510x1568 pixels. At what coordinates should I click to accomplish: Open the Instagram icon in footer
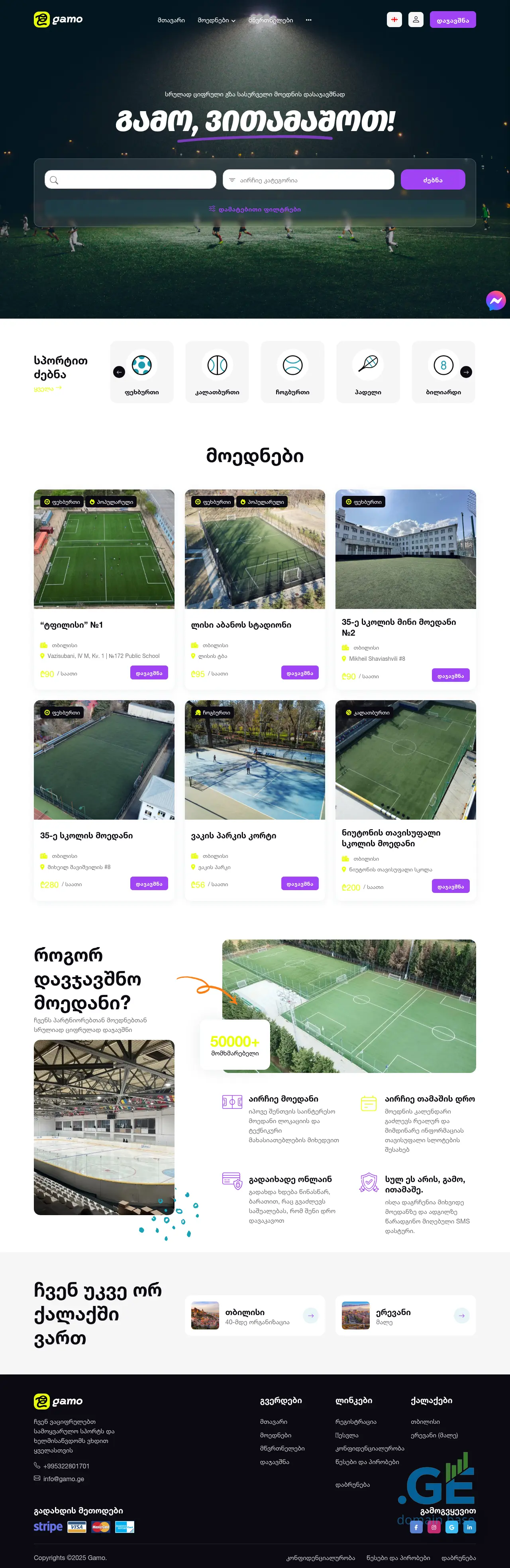[434, 1527]
